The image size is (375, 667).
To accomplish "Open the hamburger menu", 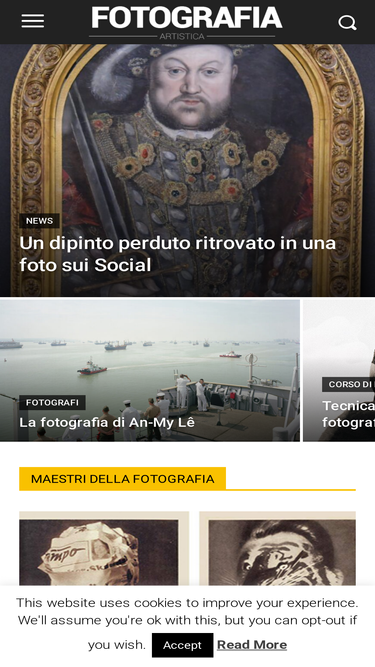I will click(33, 21).
